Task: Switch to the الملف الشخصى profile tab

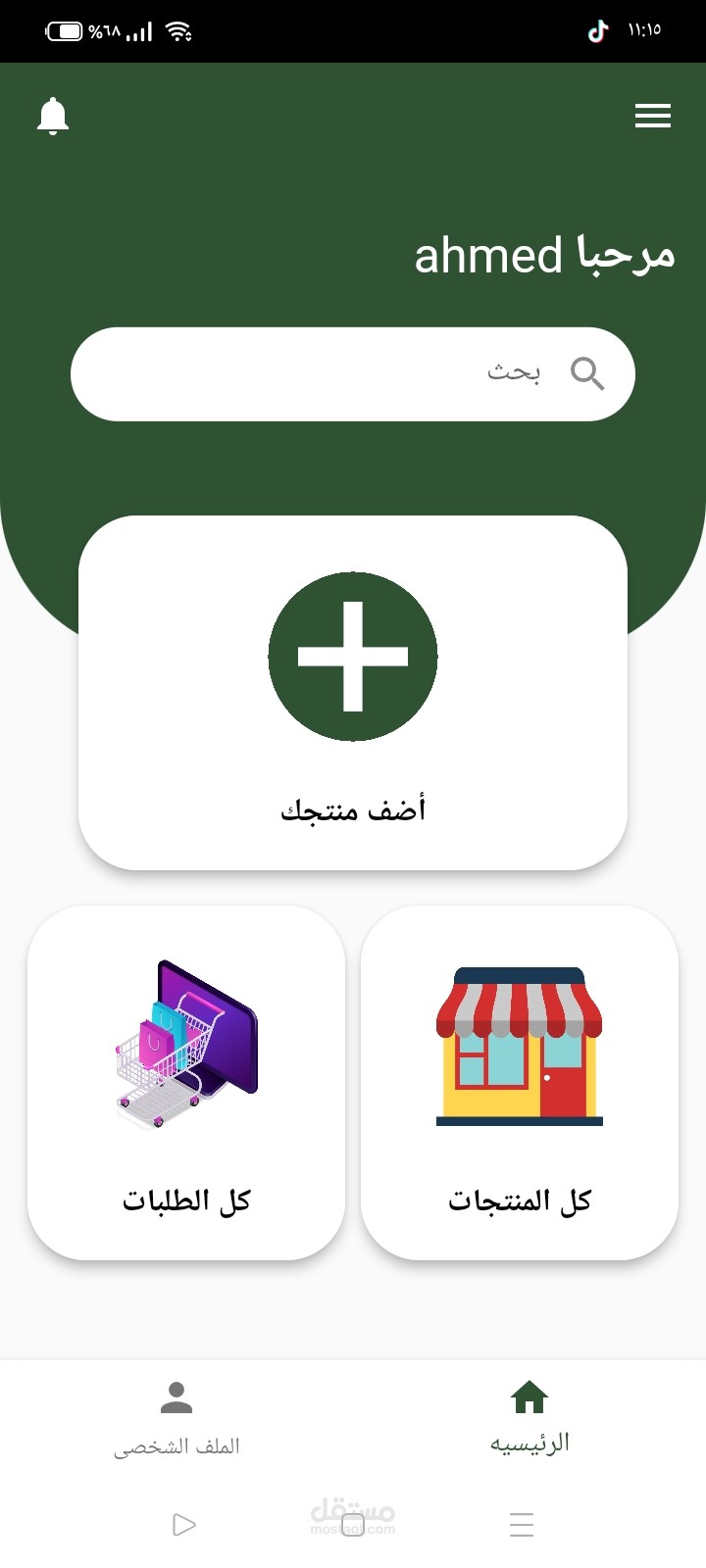Action: tap(176, 1418)
